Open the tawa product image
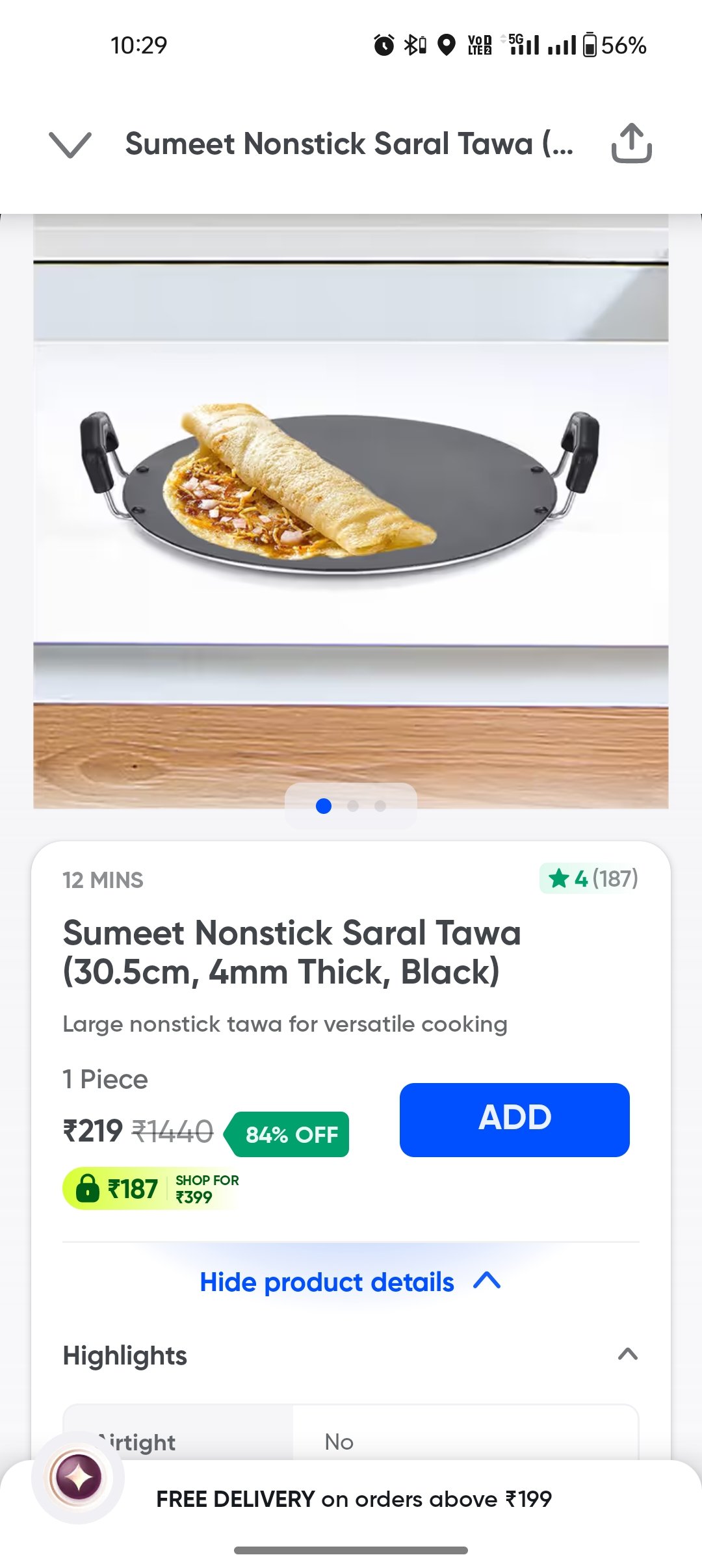 [x=351, y=511]
